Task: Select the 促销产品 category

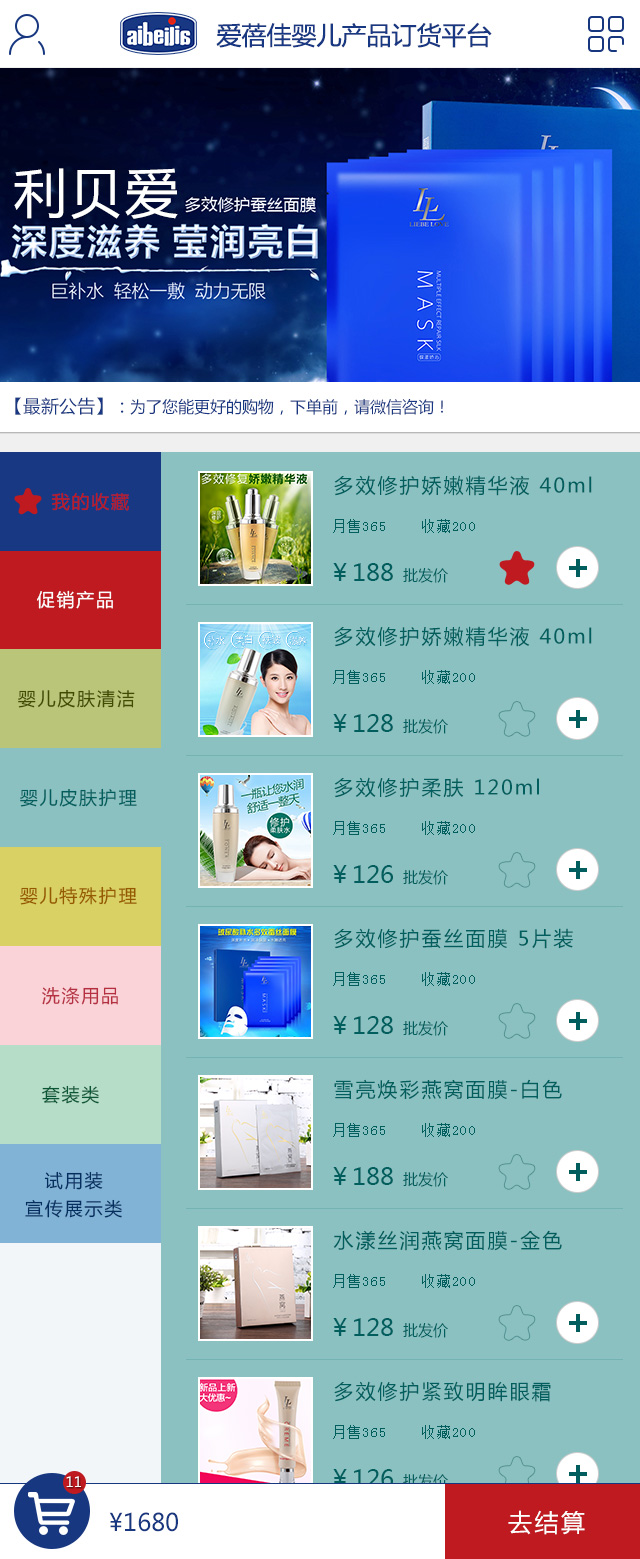Action: click(80, 600)
